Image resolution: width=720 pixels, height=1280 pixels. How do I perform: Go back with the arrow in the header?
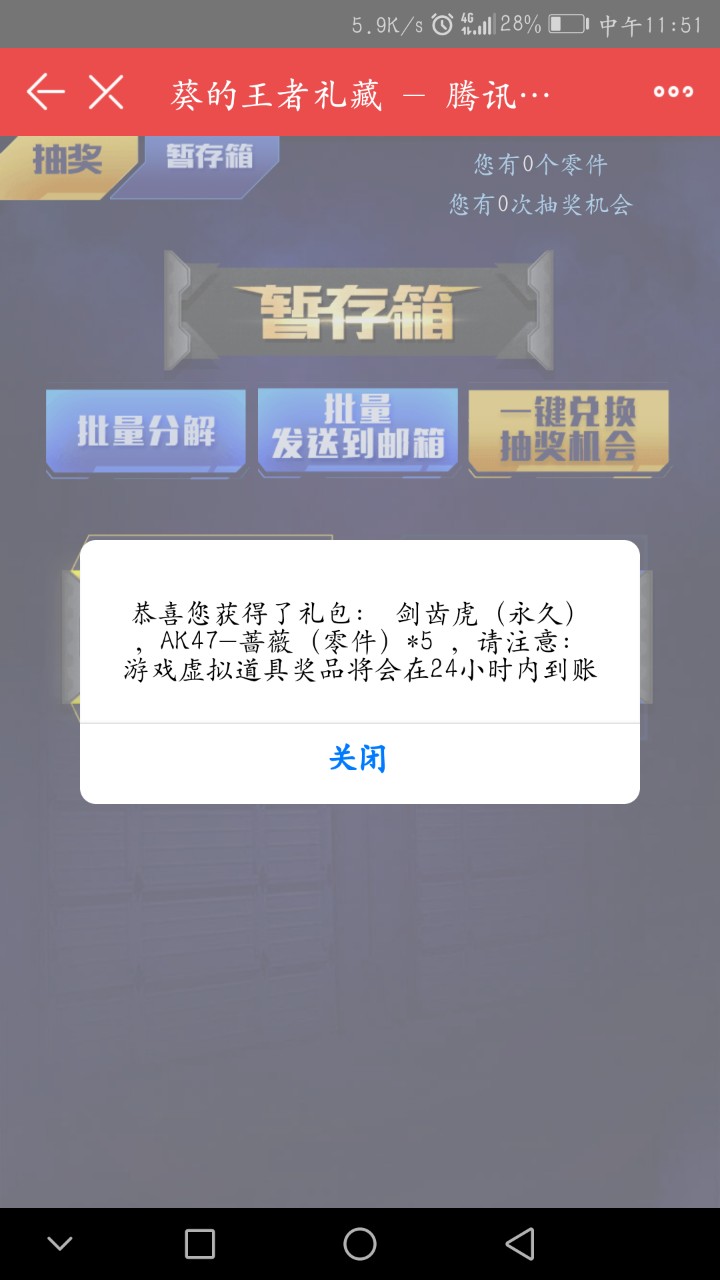pos(45,92)
